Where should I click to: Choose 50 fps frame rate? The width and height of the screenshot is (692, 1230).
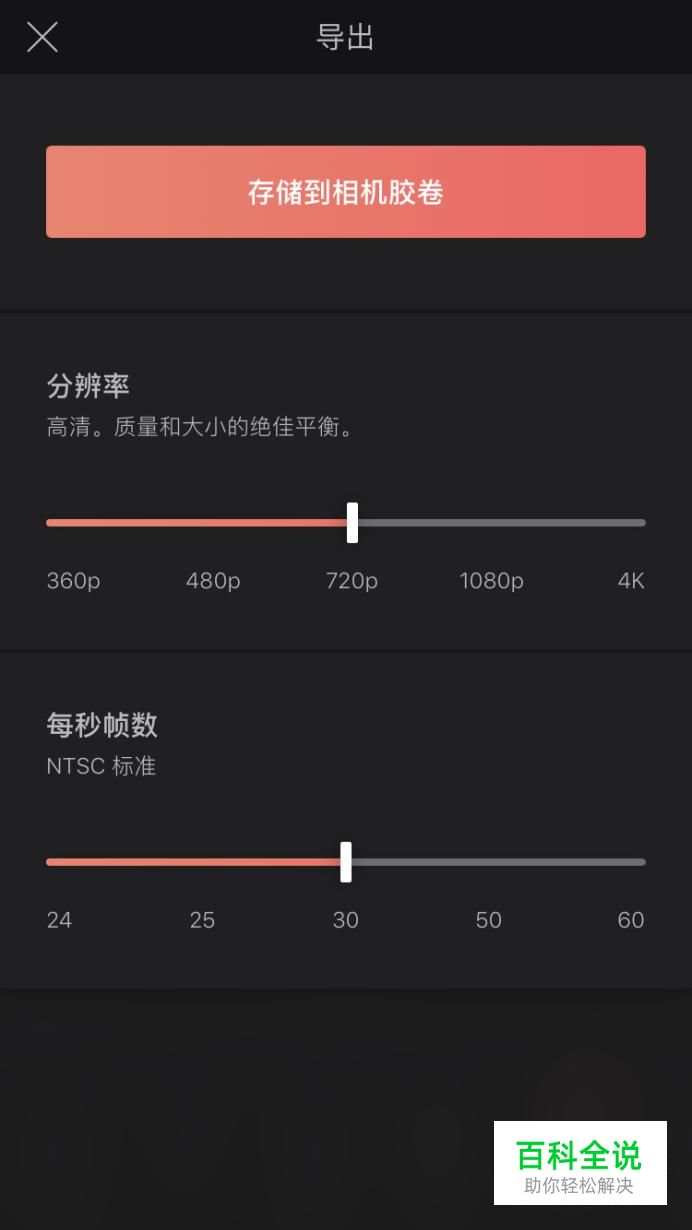(494, 862)
